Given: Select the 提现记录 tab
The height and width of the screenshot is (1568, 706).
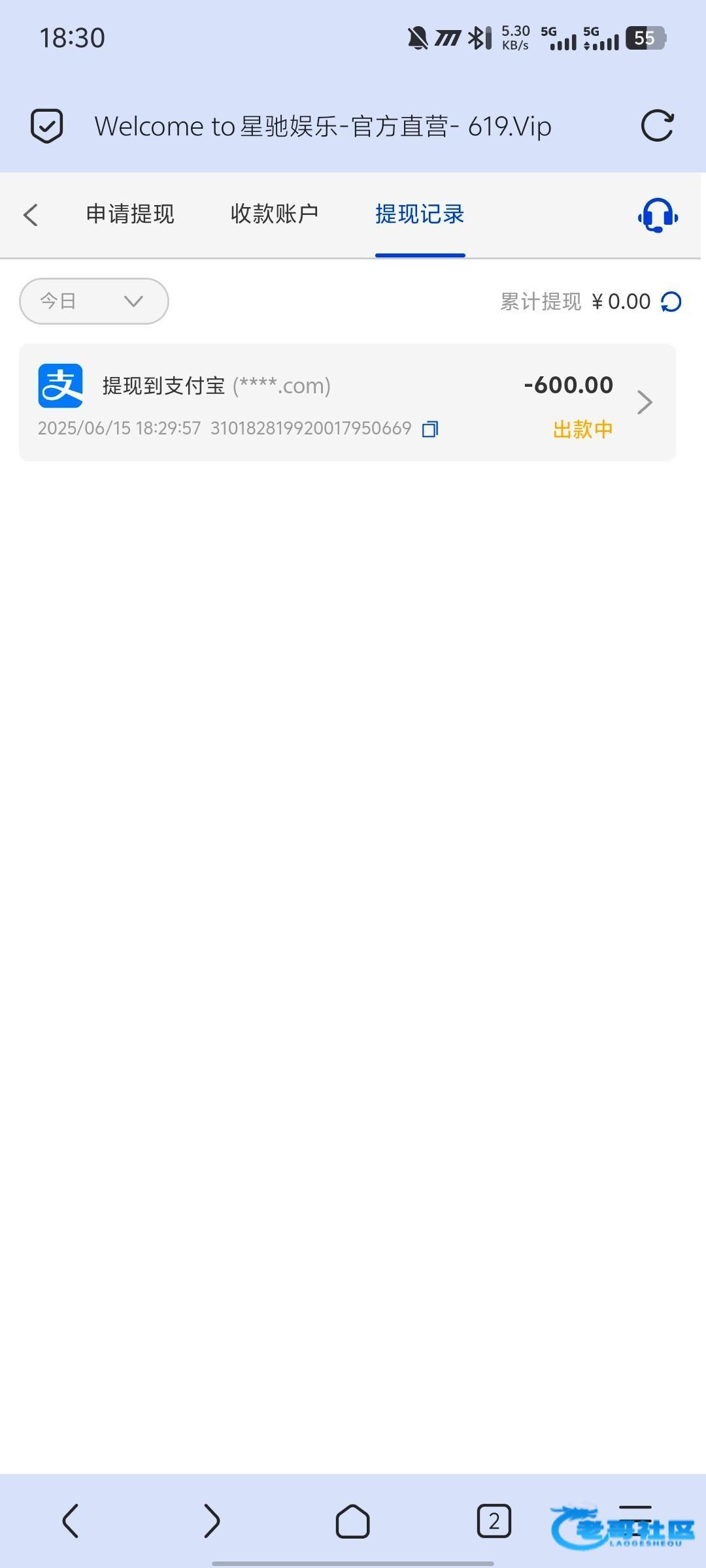Looking at the screenshot, I should point(420,214).
